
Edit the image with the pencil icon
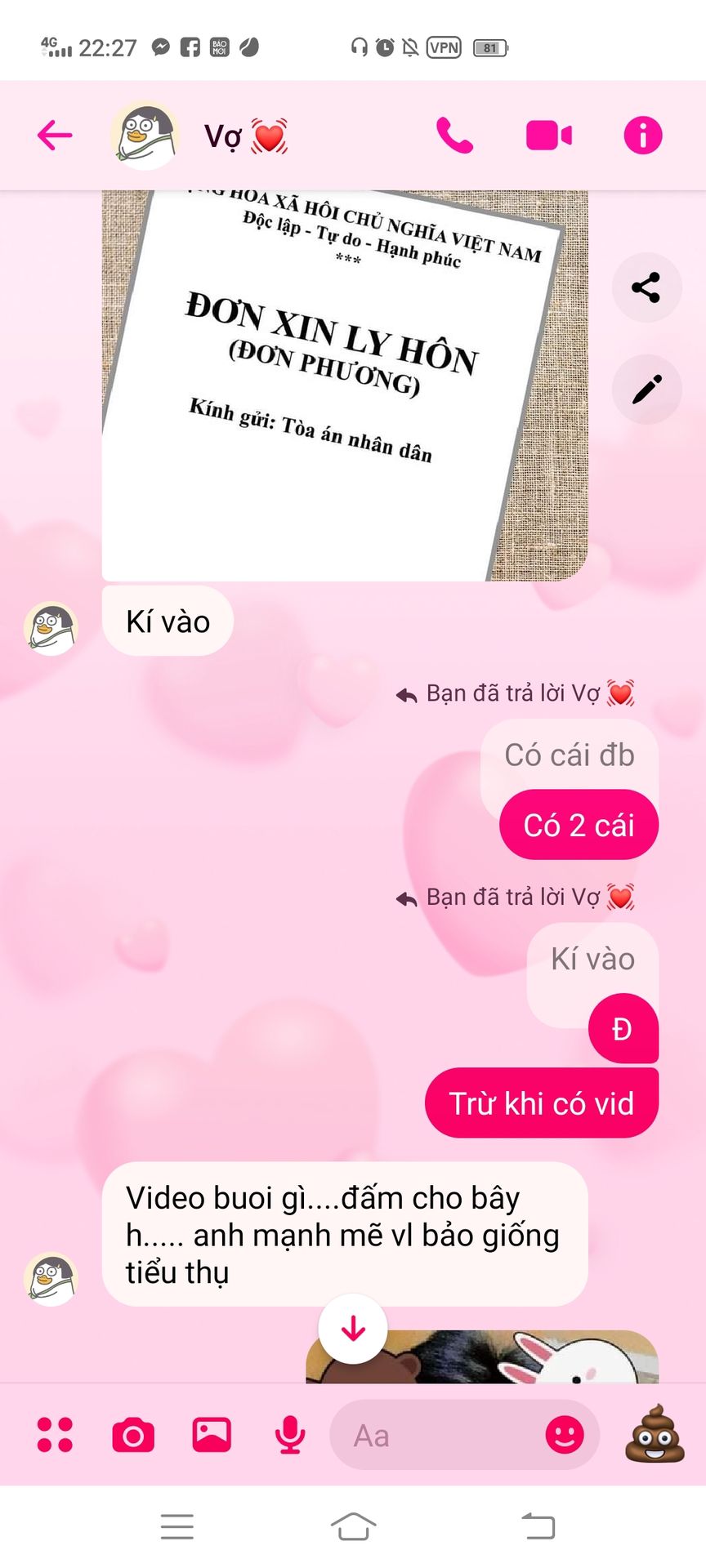pos(646,390)
